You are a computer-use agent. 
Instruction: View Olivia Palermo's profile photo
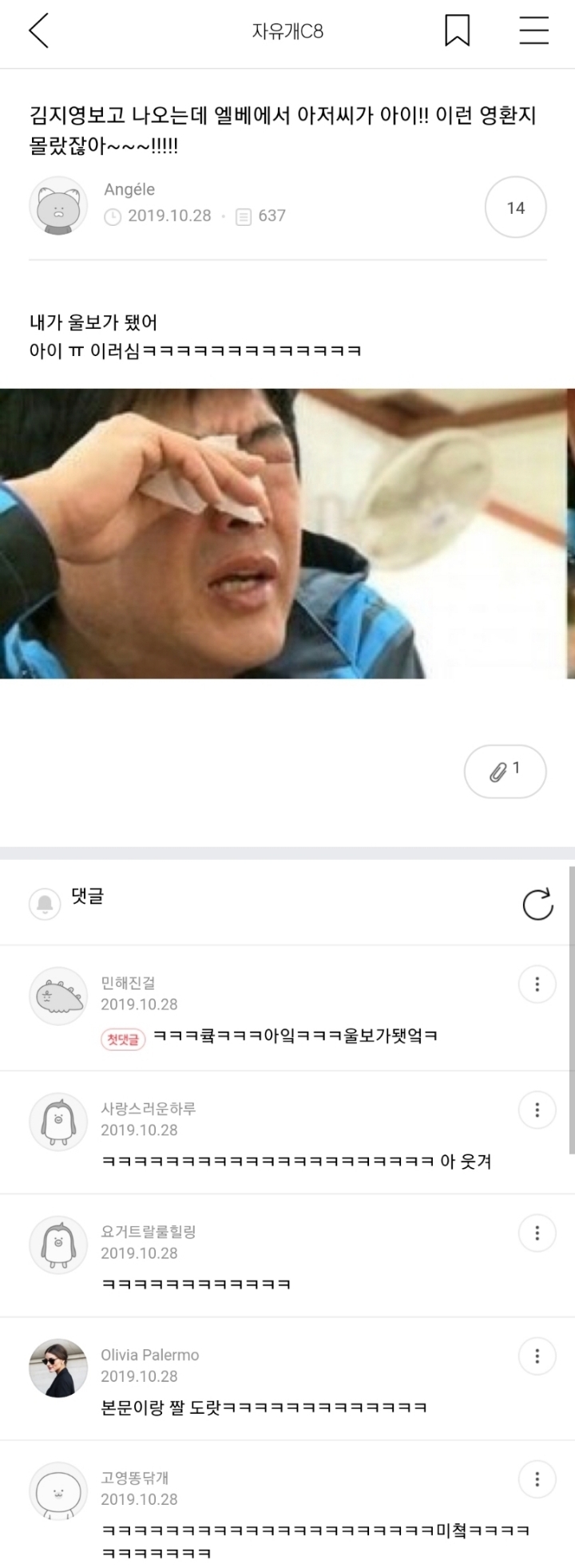(58, 1368)
